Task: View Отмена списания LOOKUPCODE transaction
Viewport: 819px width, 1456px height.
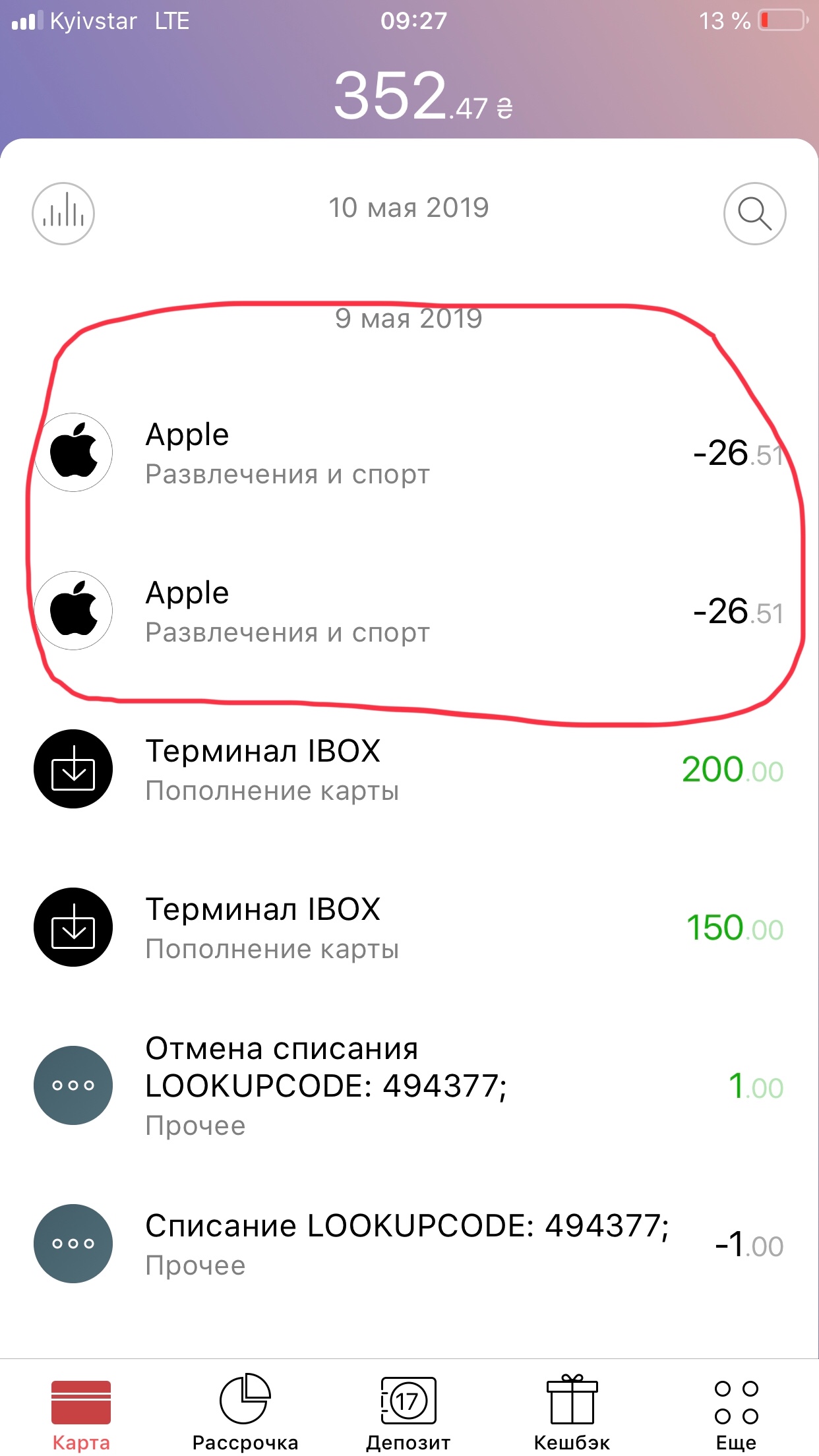Action: pyautogui.click(x=409, y=1085)
